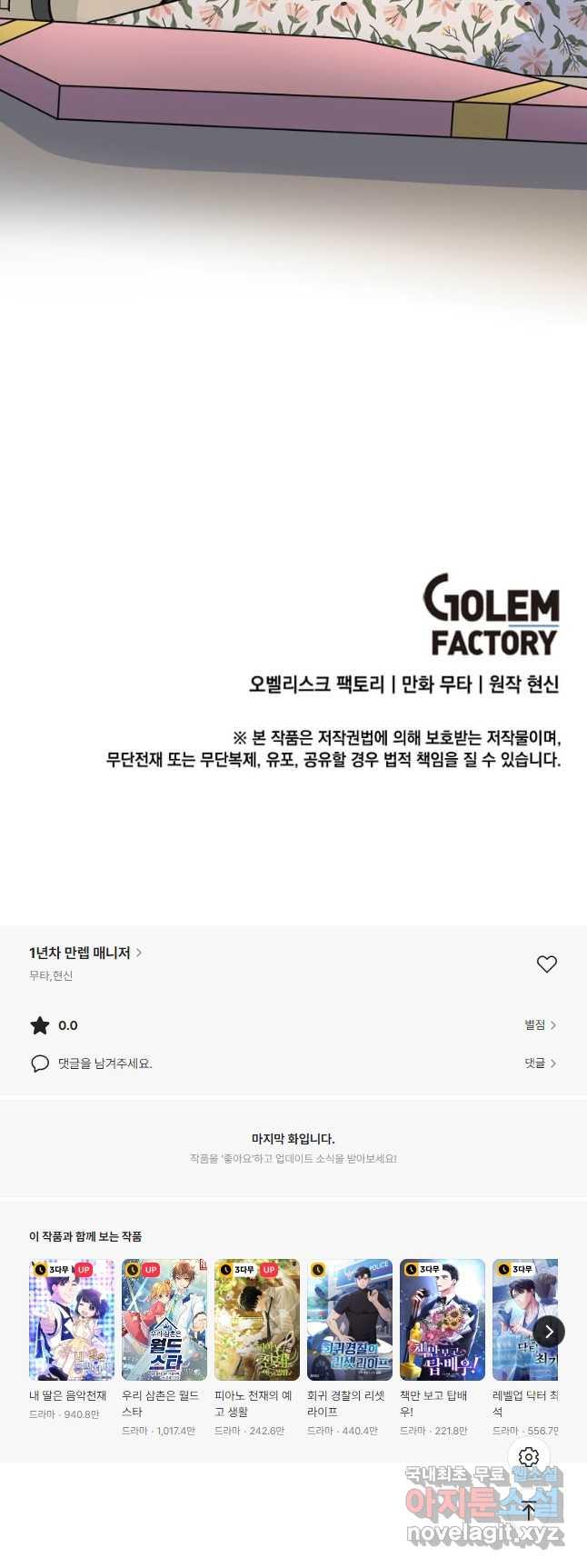
Task: Jump to top with the up arrow
Action: coord(529,1511)
